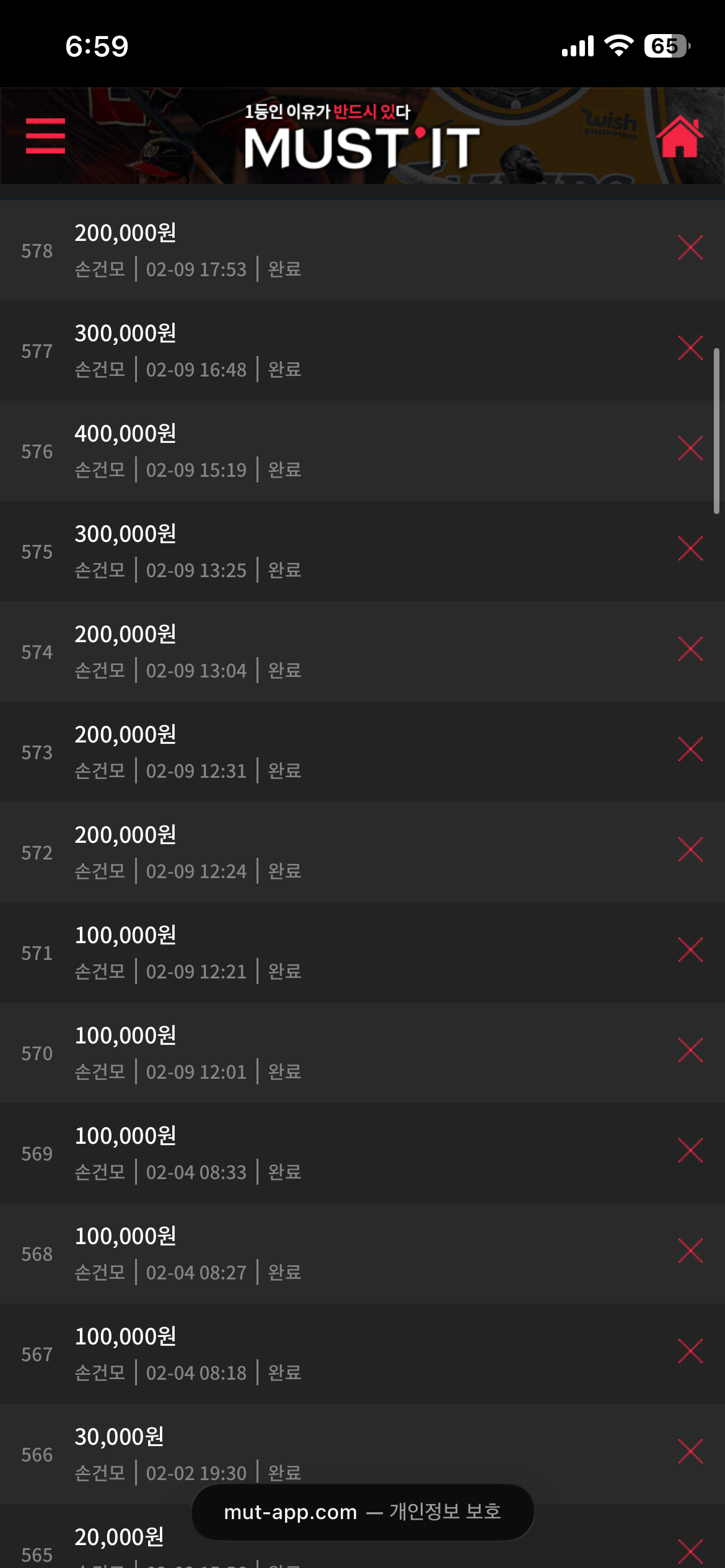Delete entry 578 with the X
The height and width of the screenshot is (1568, 725).
[690, 248]
